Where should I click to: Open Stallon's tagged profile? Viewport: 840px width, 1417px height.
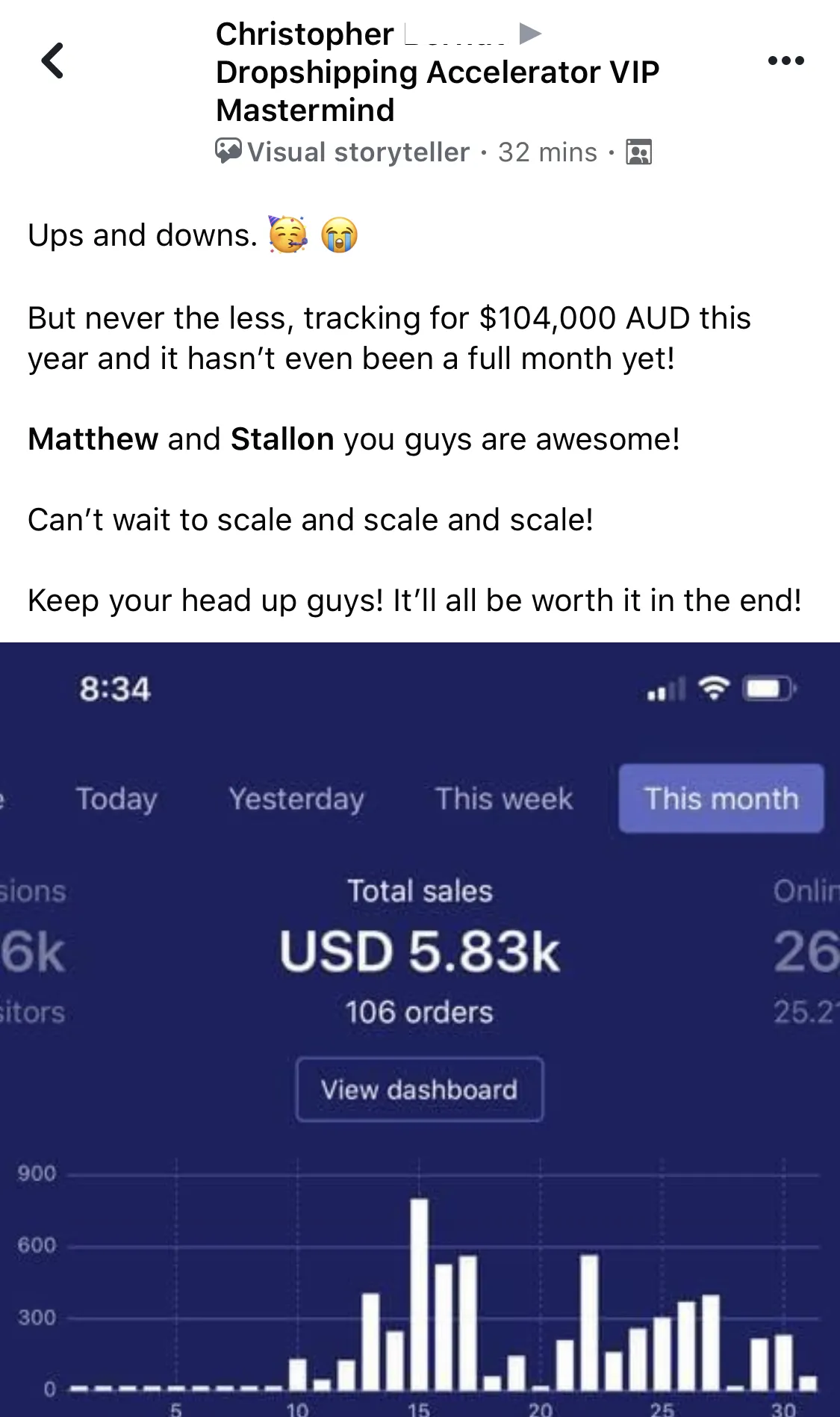click(281, 439)
